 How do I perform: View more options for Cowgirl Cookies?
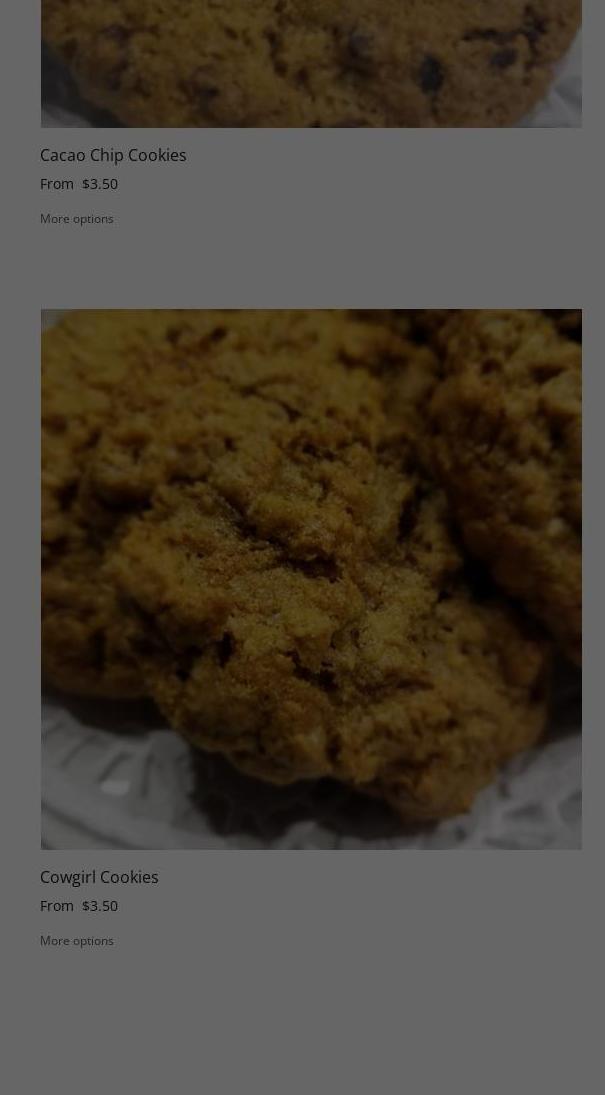click(x=77, y=941)
